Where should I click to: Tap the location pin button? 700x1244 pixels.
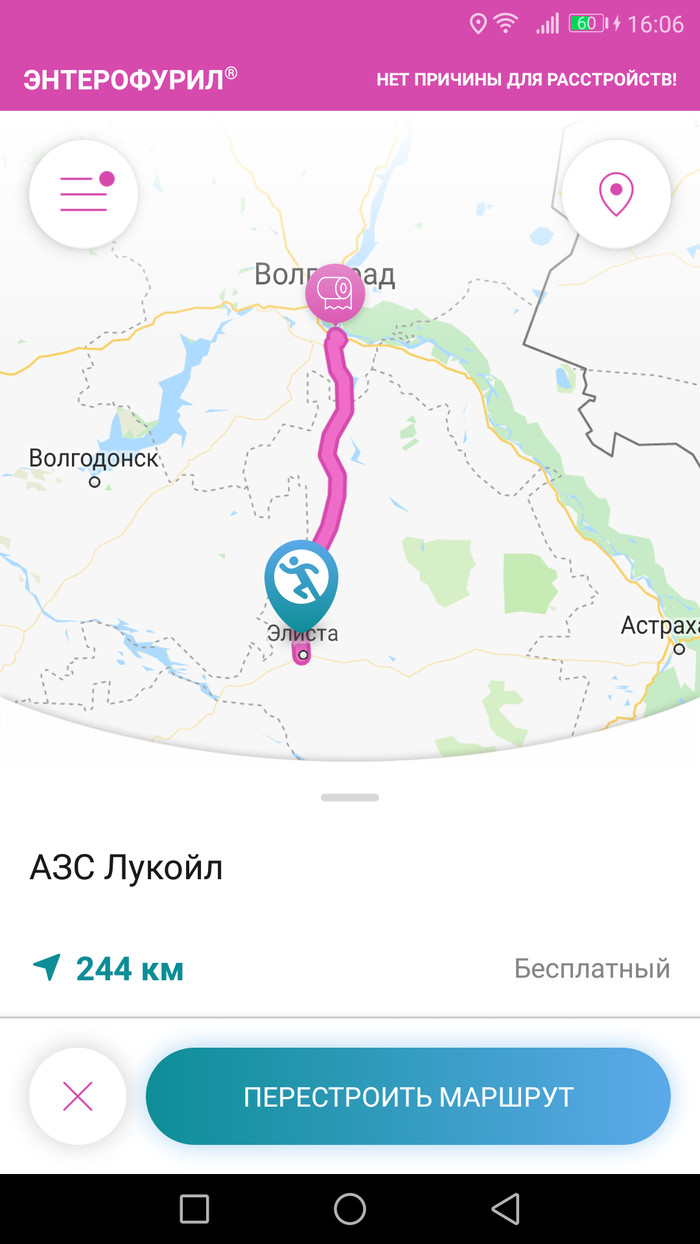coord(616,194)
